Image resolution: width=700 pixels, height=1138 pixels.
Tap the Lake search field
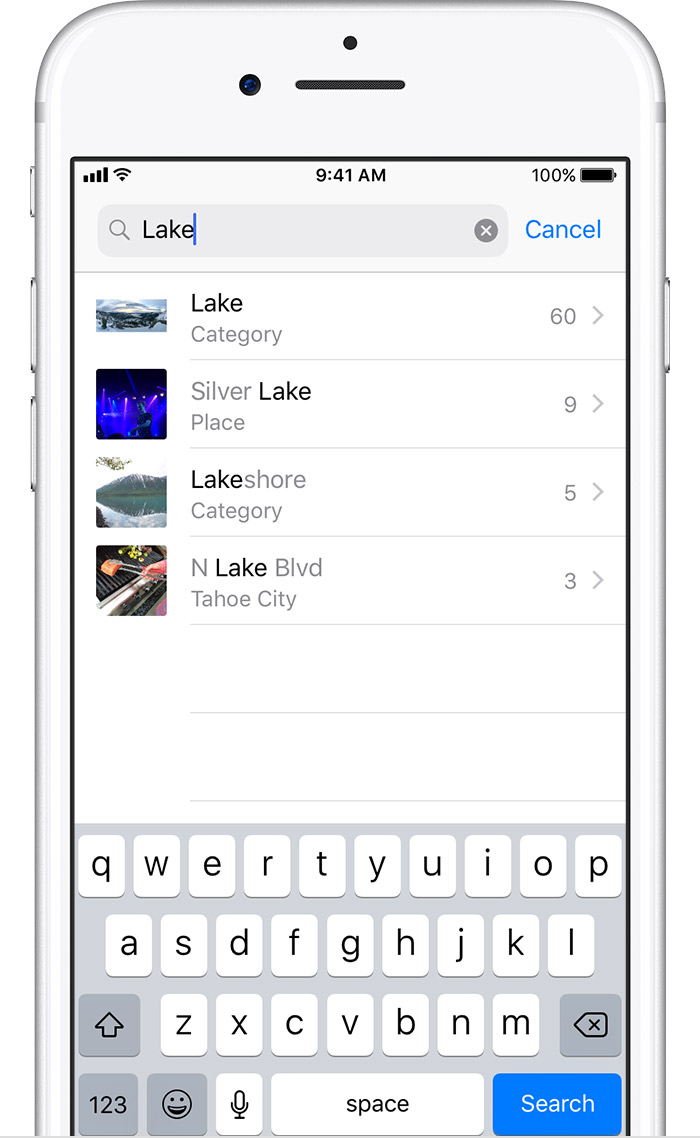tap(302, 230)
